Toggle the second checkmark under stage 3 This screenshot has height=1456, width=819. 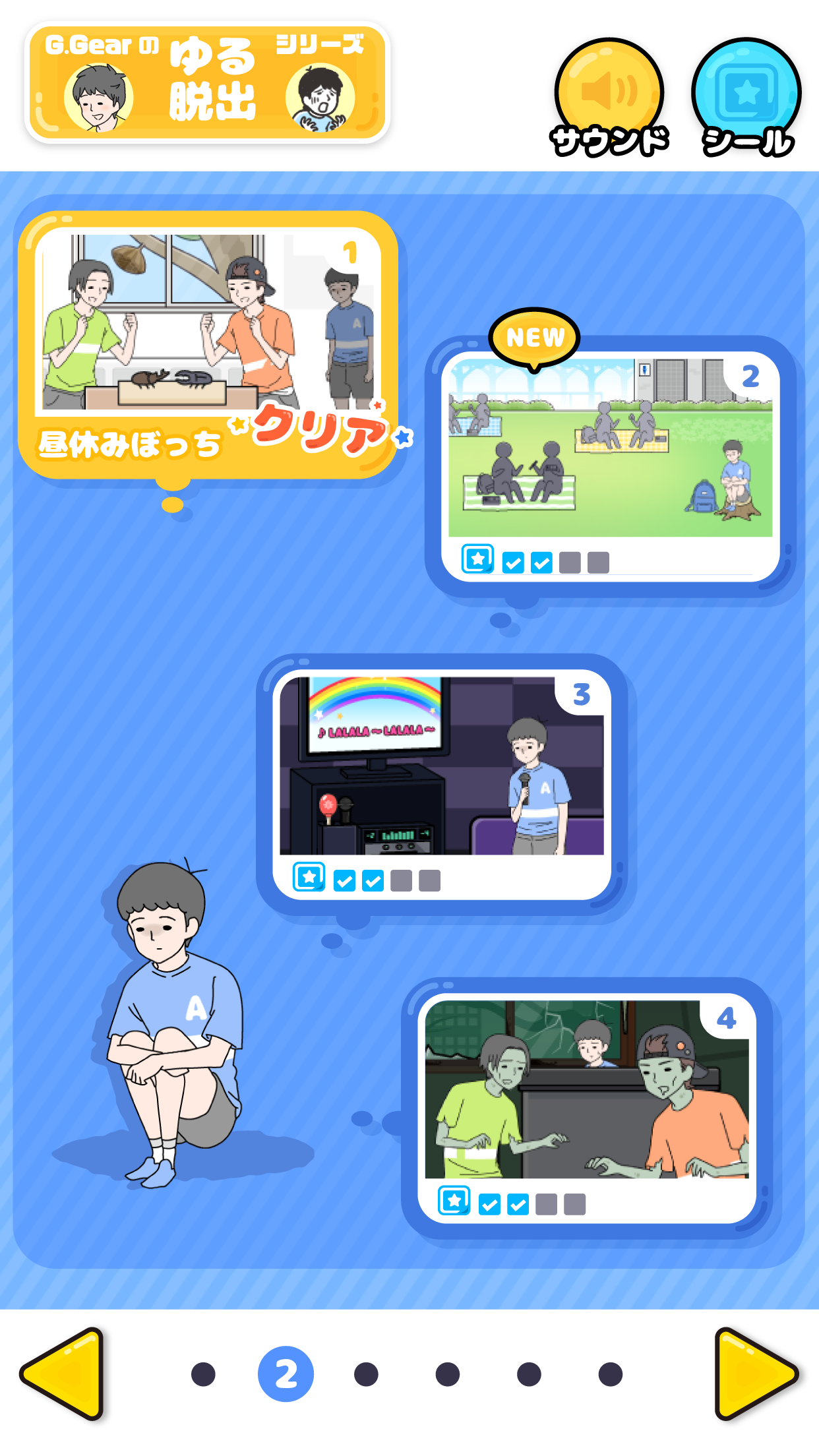pyautogui.click(x=373, y=881)
